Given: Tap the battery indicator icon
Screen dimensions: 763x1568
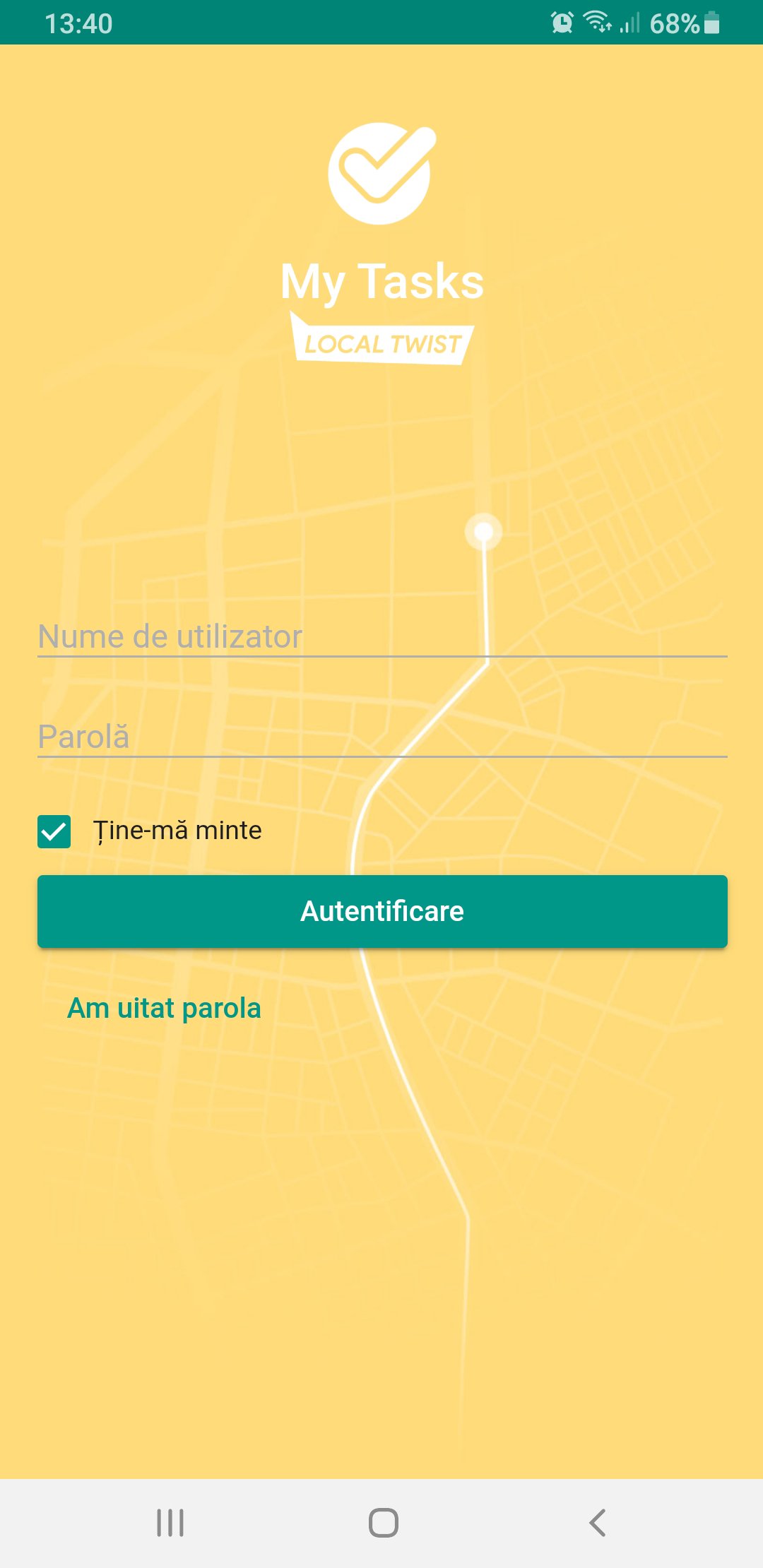Looking at the screenshot, I should click(710, 24).
